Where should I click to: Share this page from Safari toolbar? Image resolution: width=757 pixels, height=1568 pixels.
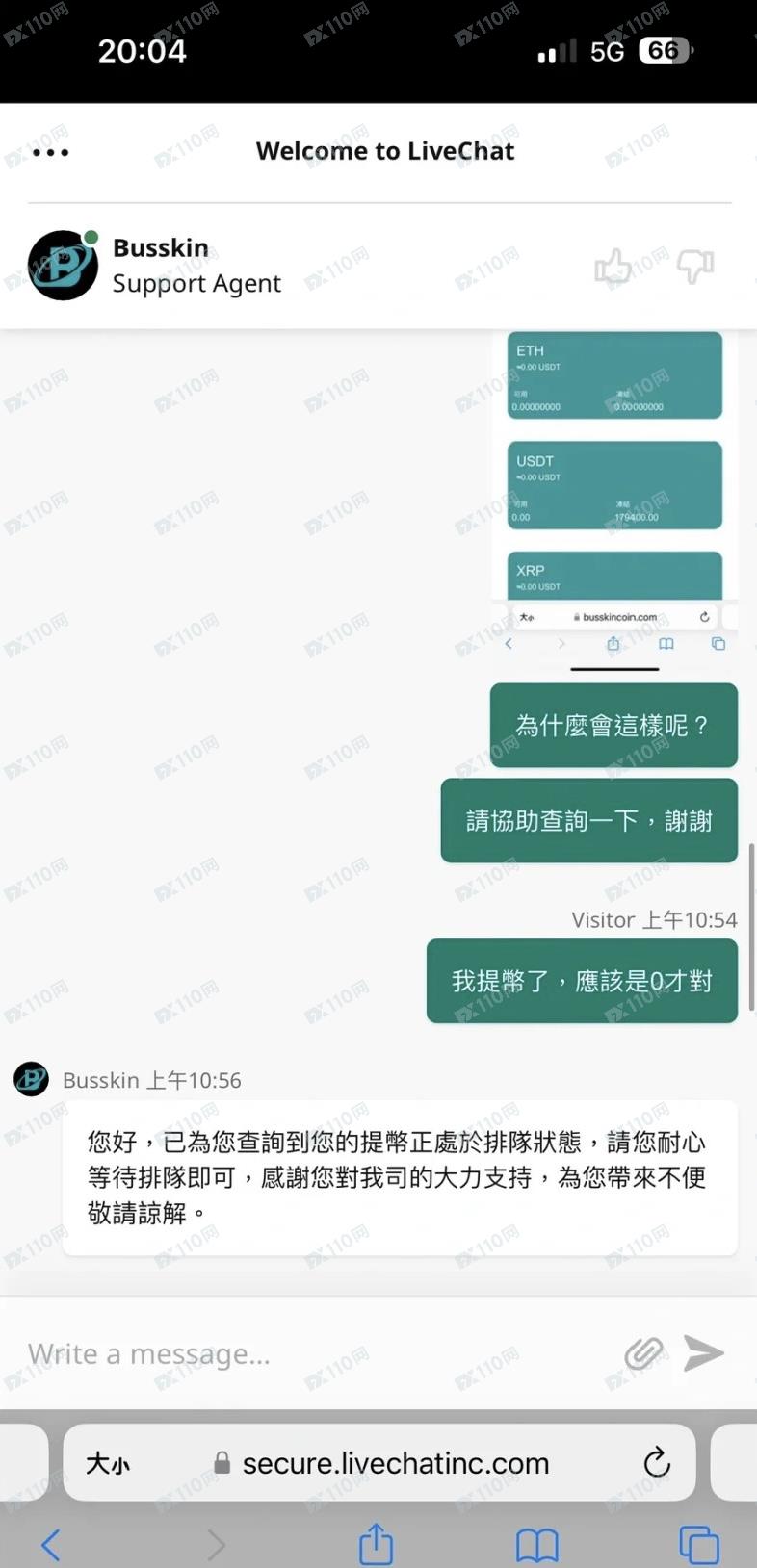click(x=376, y=1545)
